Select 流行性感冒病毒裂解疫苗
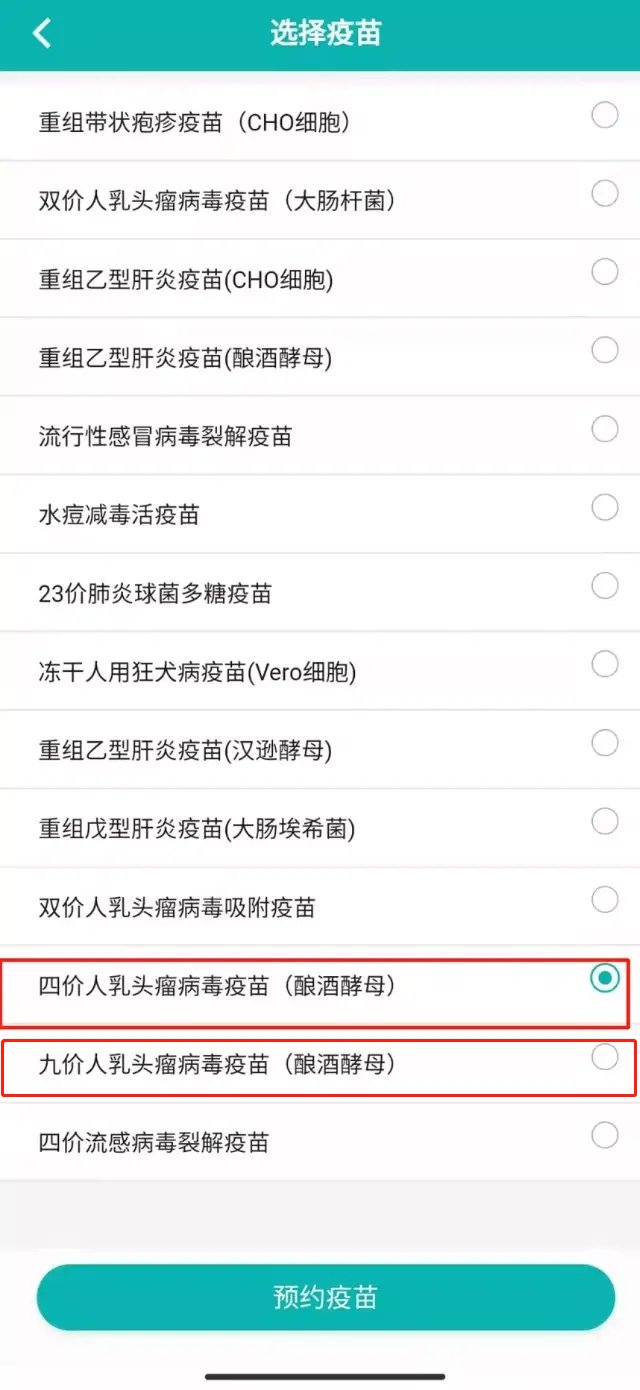 (604, 430)
